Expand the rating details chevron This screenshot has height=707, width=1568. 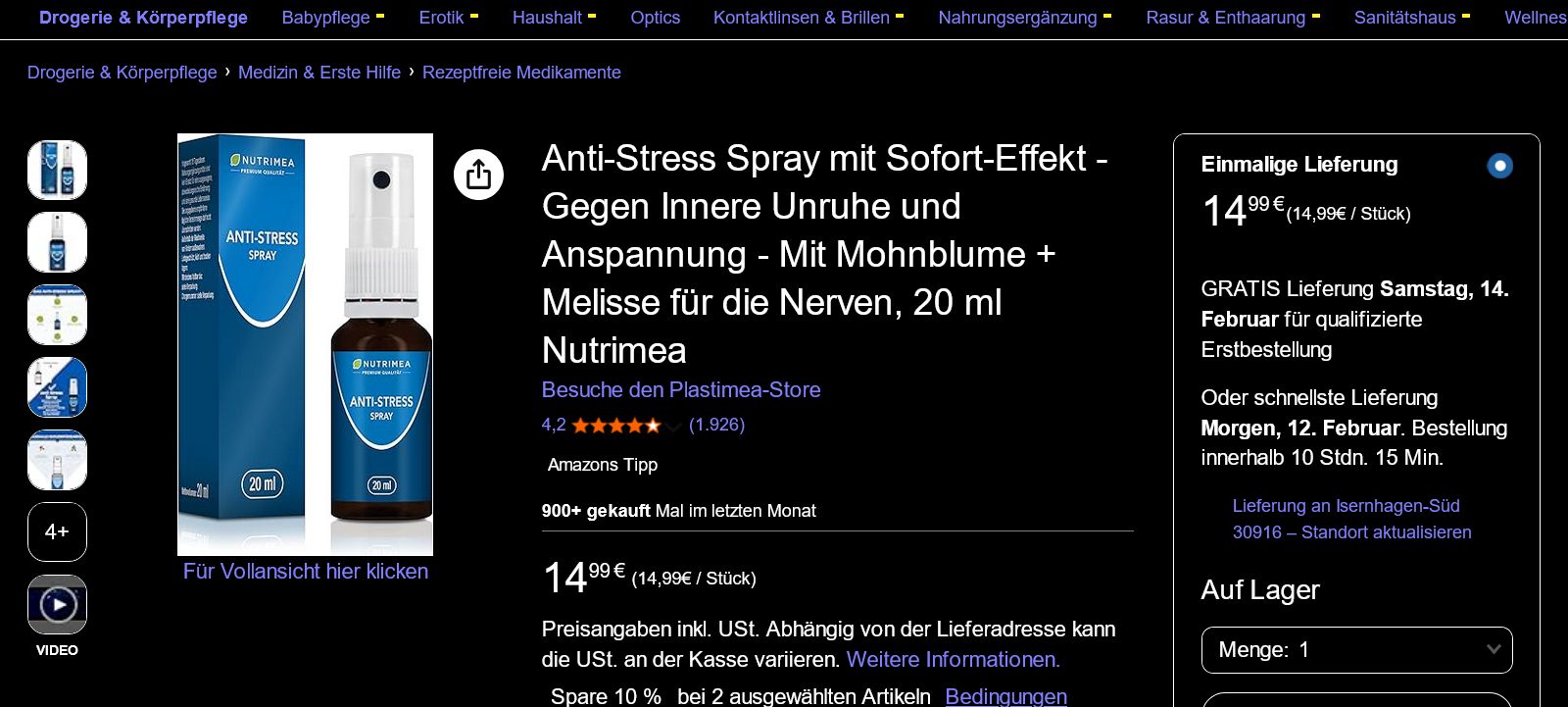tap(674, 427)
